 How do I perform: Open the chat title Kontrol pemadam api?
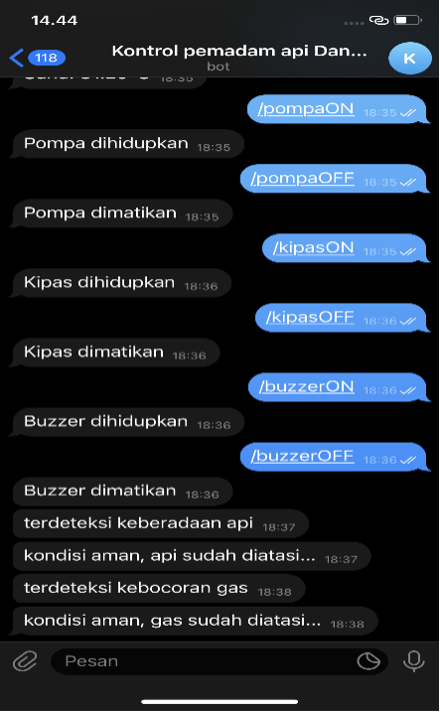click(239, 51)
